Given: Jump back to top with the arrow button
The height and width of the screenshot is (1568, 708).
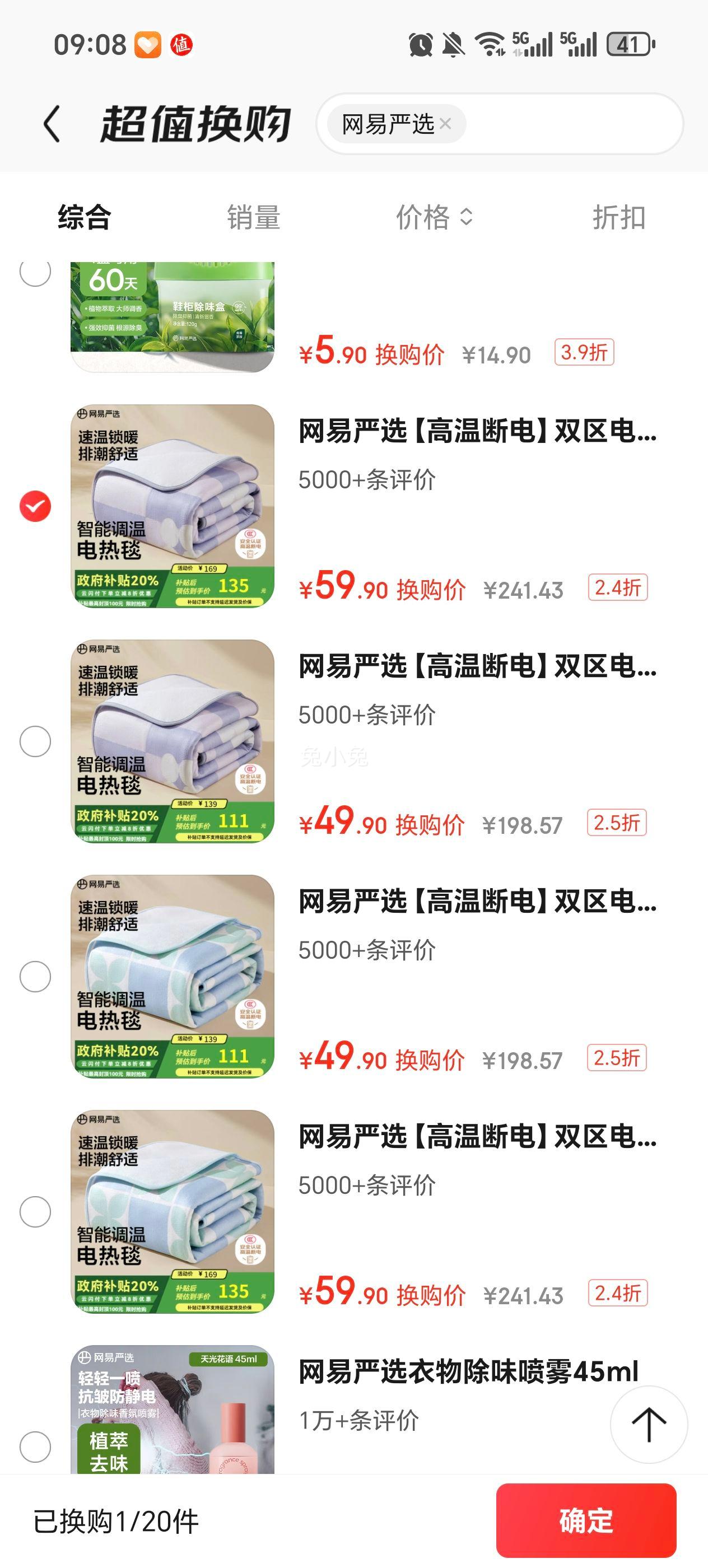Looking at the screenshot, I should 648,1424.
